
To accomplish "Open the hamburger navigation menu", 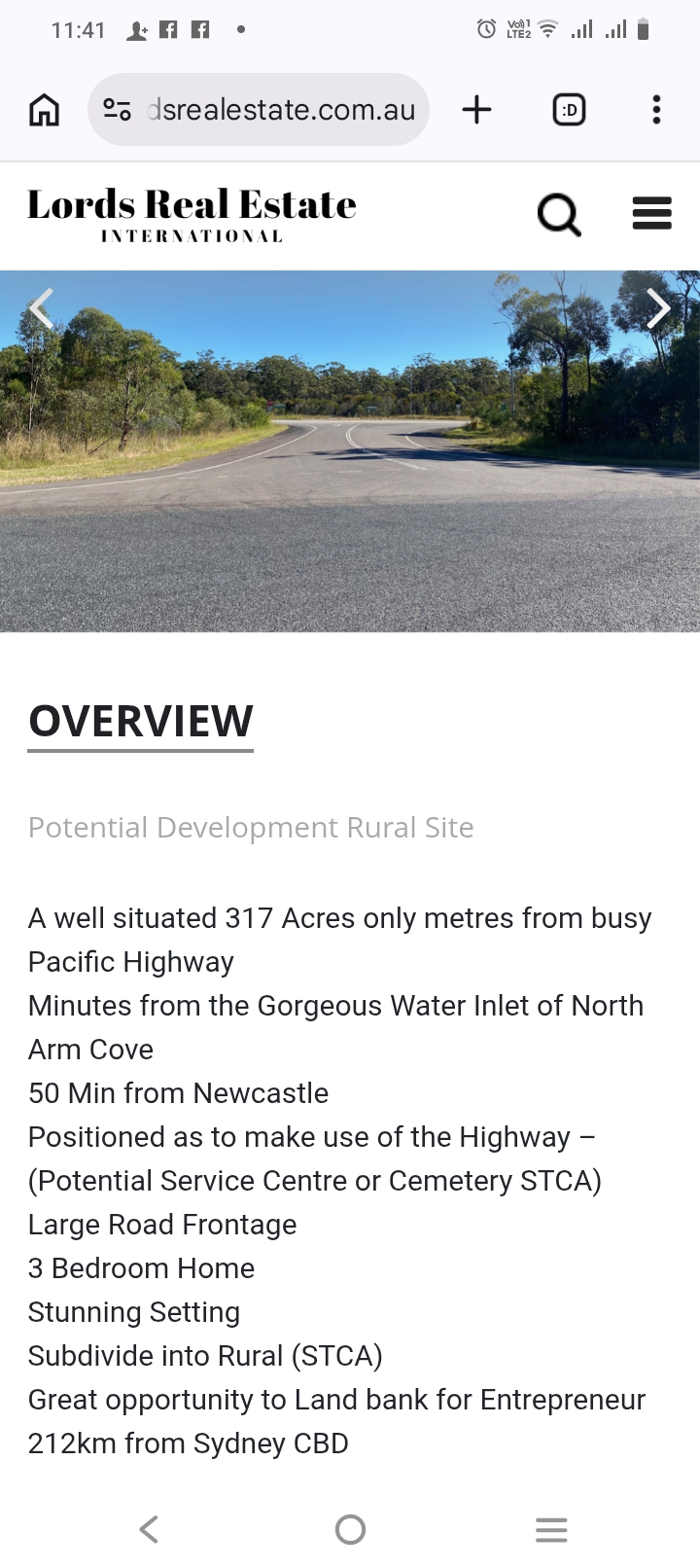I will click(x=651, y=213).
